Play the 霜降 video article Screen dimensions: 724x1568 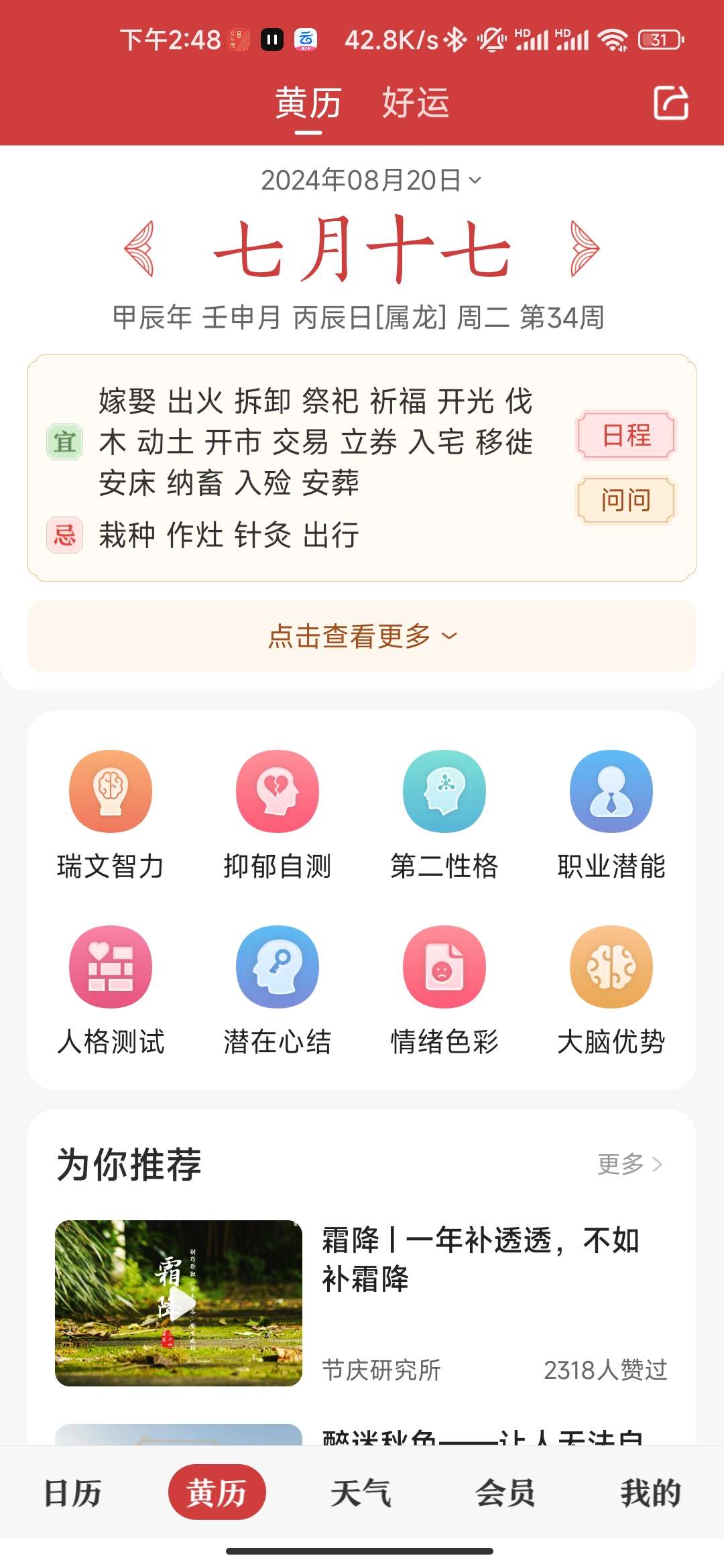(x=179, y=1303)
